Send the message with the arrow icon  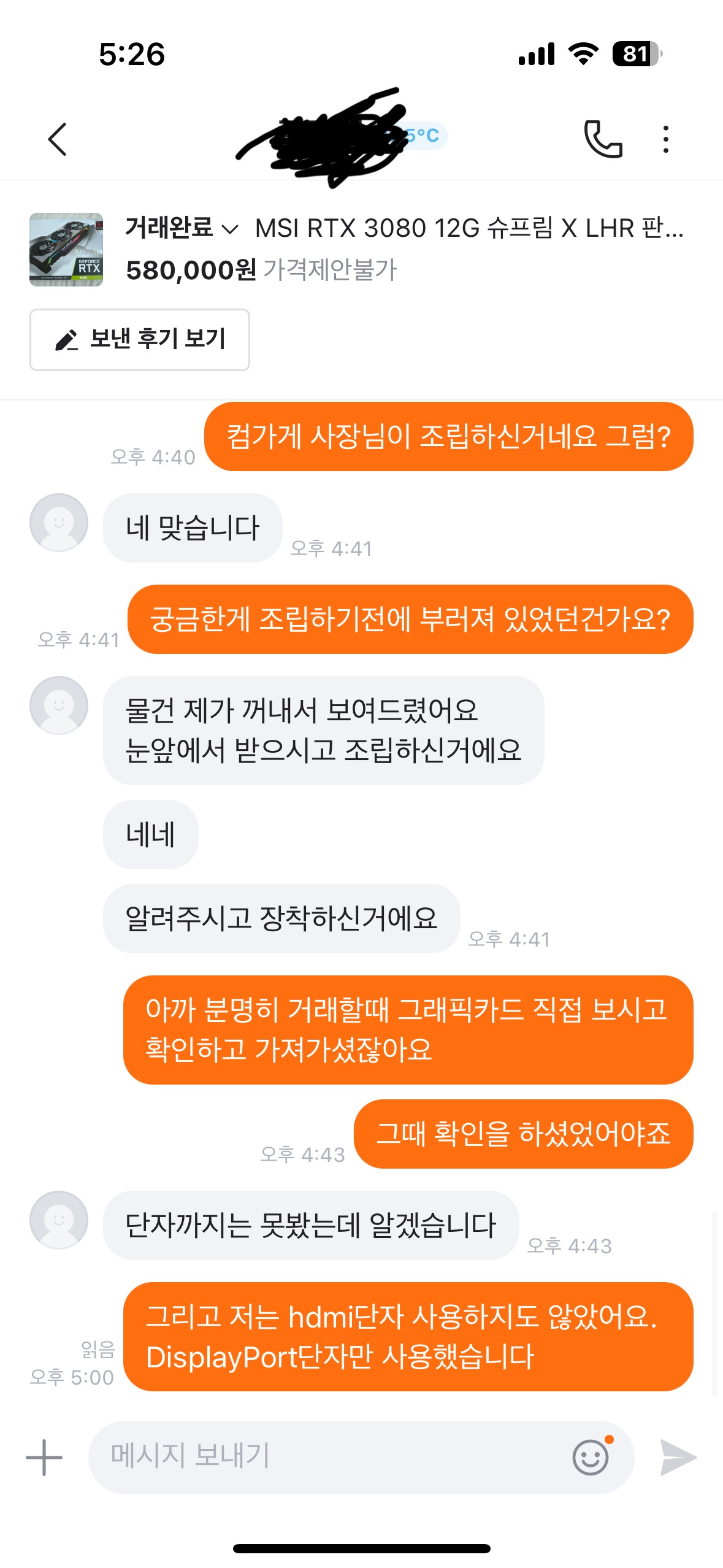click(x=678, y=1457)
